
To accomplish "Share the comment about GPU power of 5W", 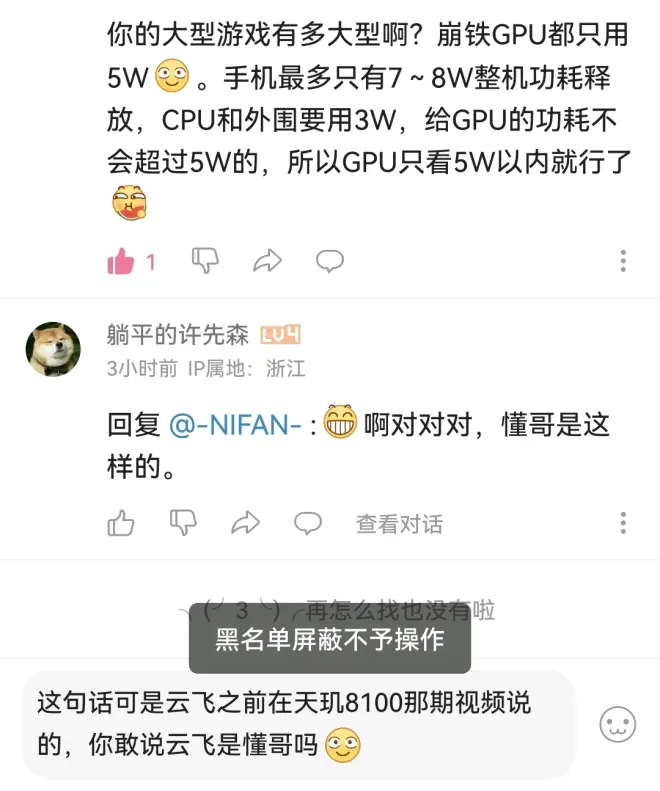I will pos(267,262).
